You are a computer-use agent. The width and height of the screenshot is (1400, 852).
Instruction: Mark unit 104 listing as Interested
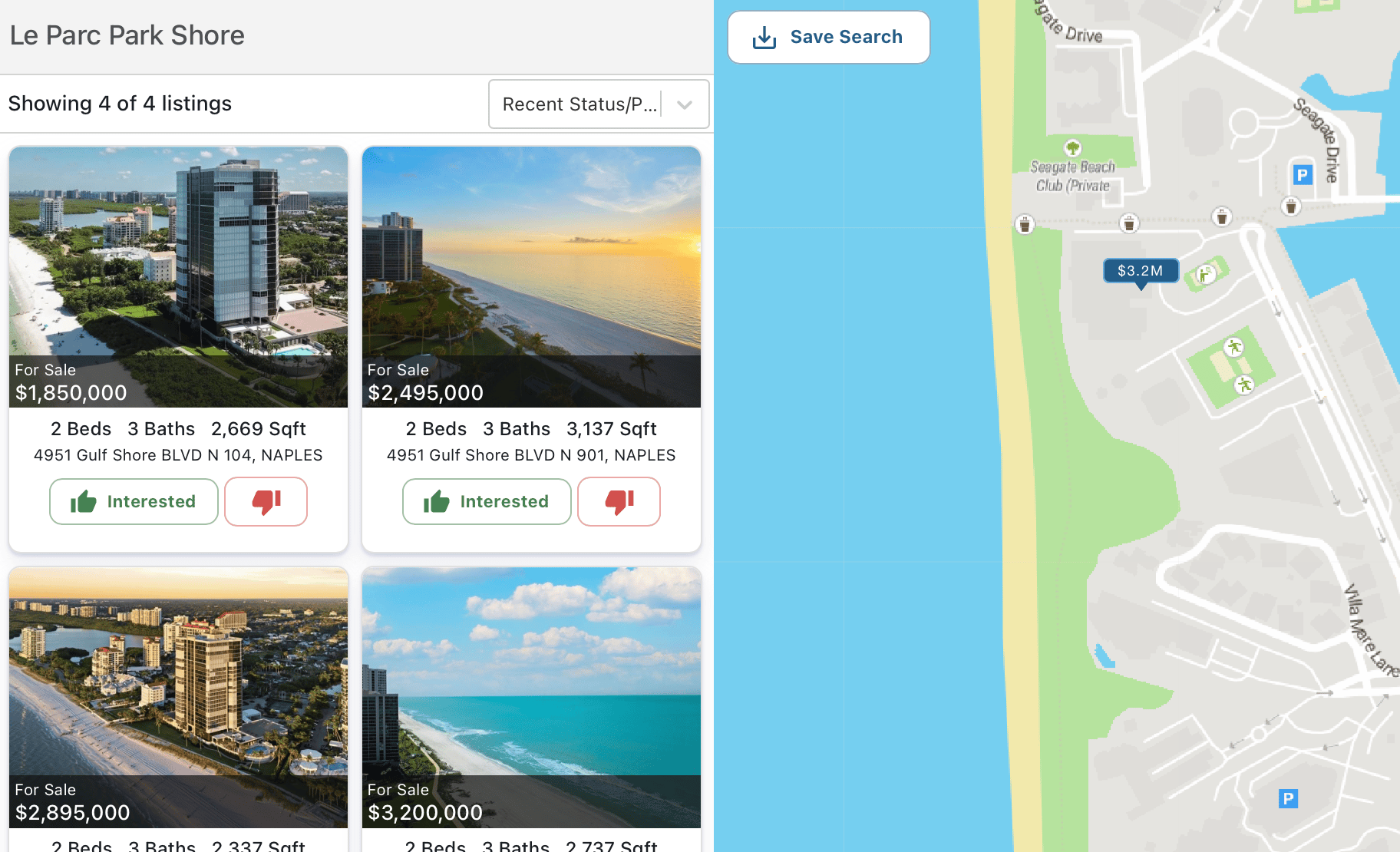tap(134, 501)
